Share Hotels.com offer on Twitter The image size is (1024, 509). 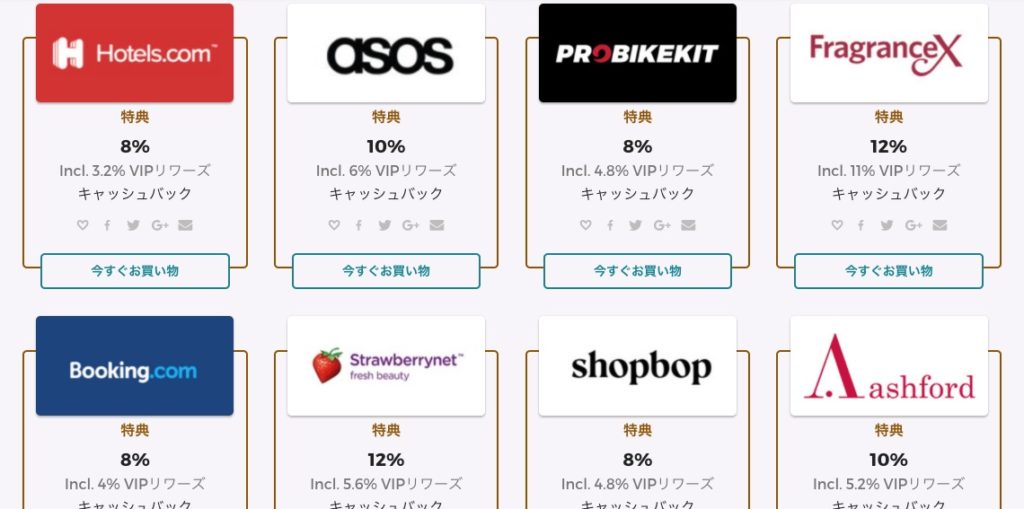[x=133, y=225]
